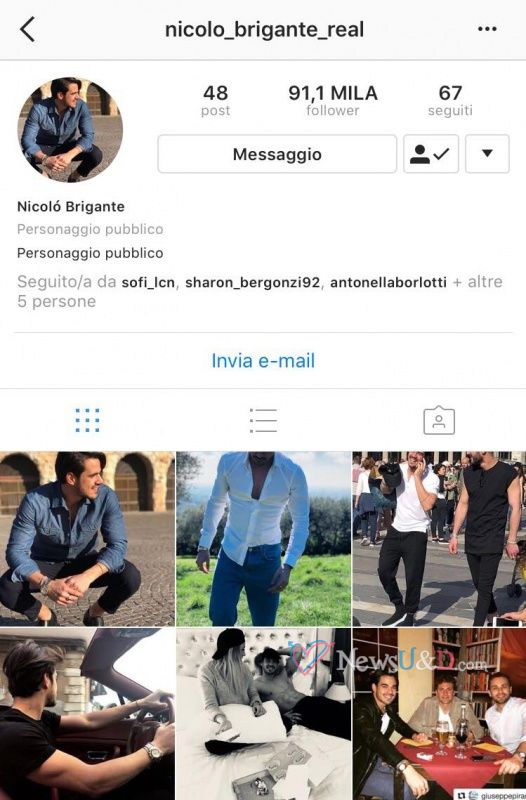Tap the Messaggio button
This screenshot has height=800, width=526.
click(277, 154)
